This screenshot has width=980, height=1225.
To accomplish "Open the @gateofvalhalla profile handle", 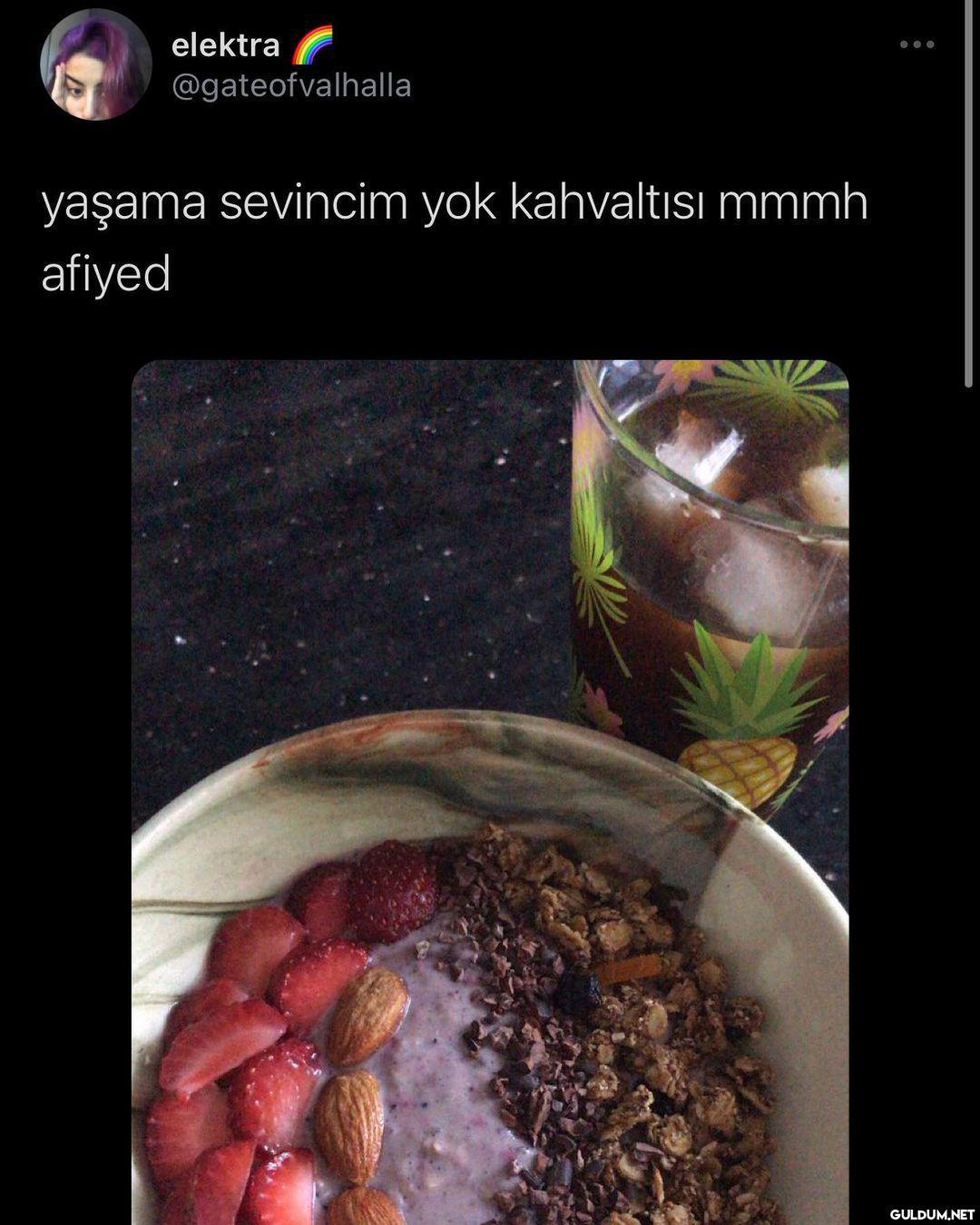I will coord(291,86).
